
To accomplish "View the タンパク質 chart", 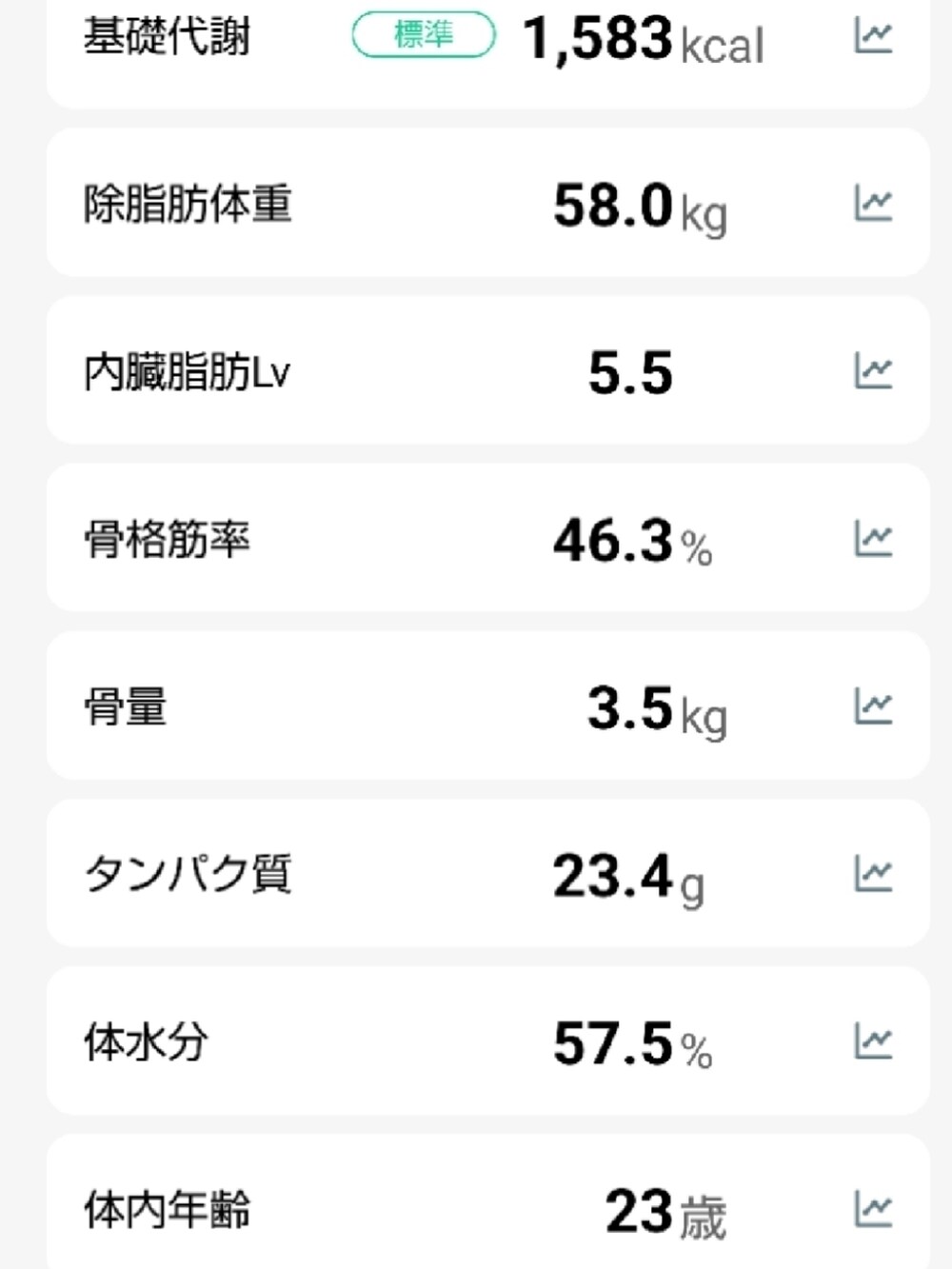I will click(x=872, y=873).
